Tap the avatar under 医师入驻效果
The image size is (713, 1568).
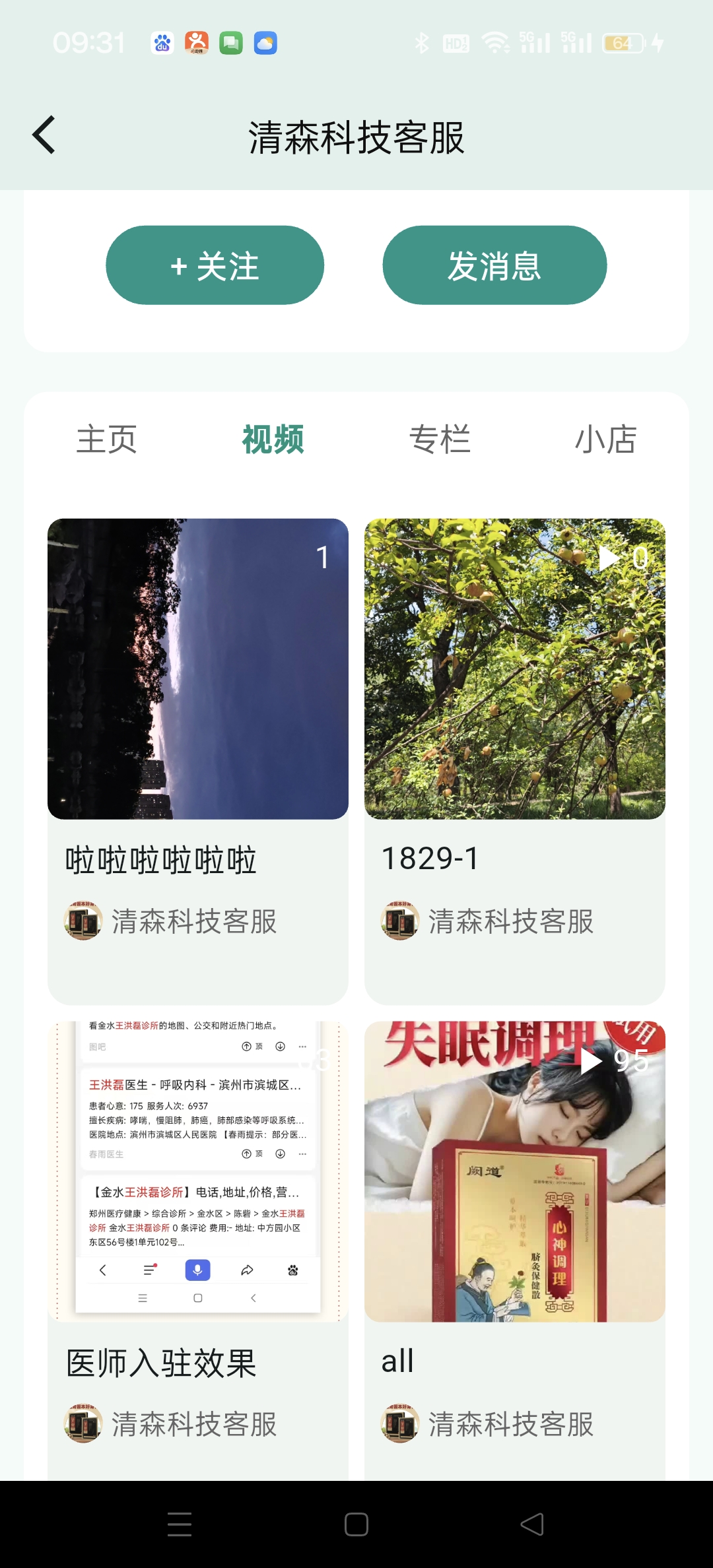(83, 1425)
